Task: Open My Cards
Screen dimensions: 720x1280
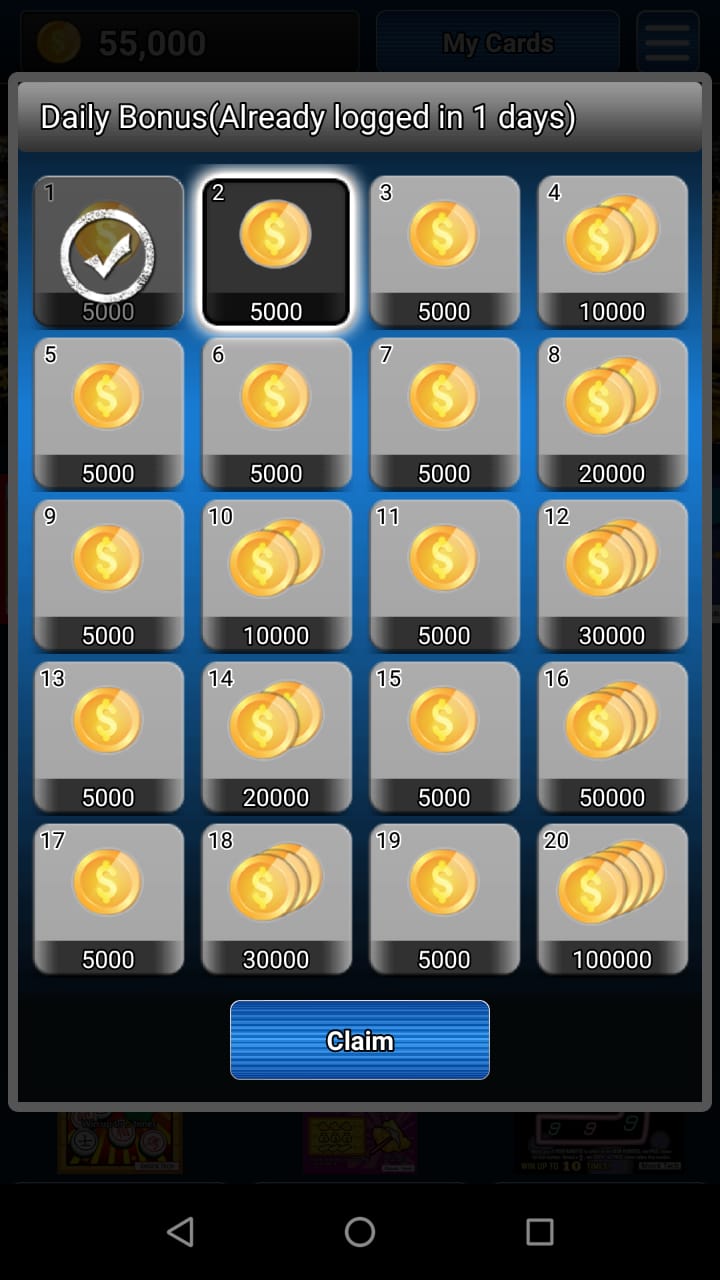Action: click(x=495, y=43)
